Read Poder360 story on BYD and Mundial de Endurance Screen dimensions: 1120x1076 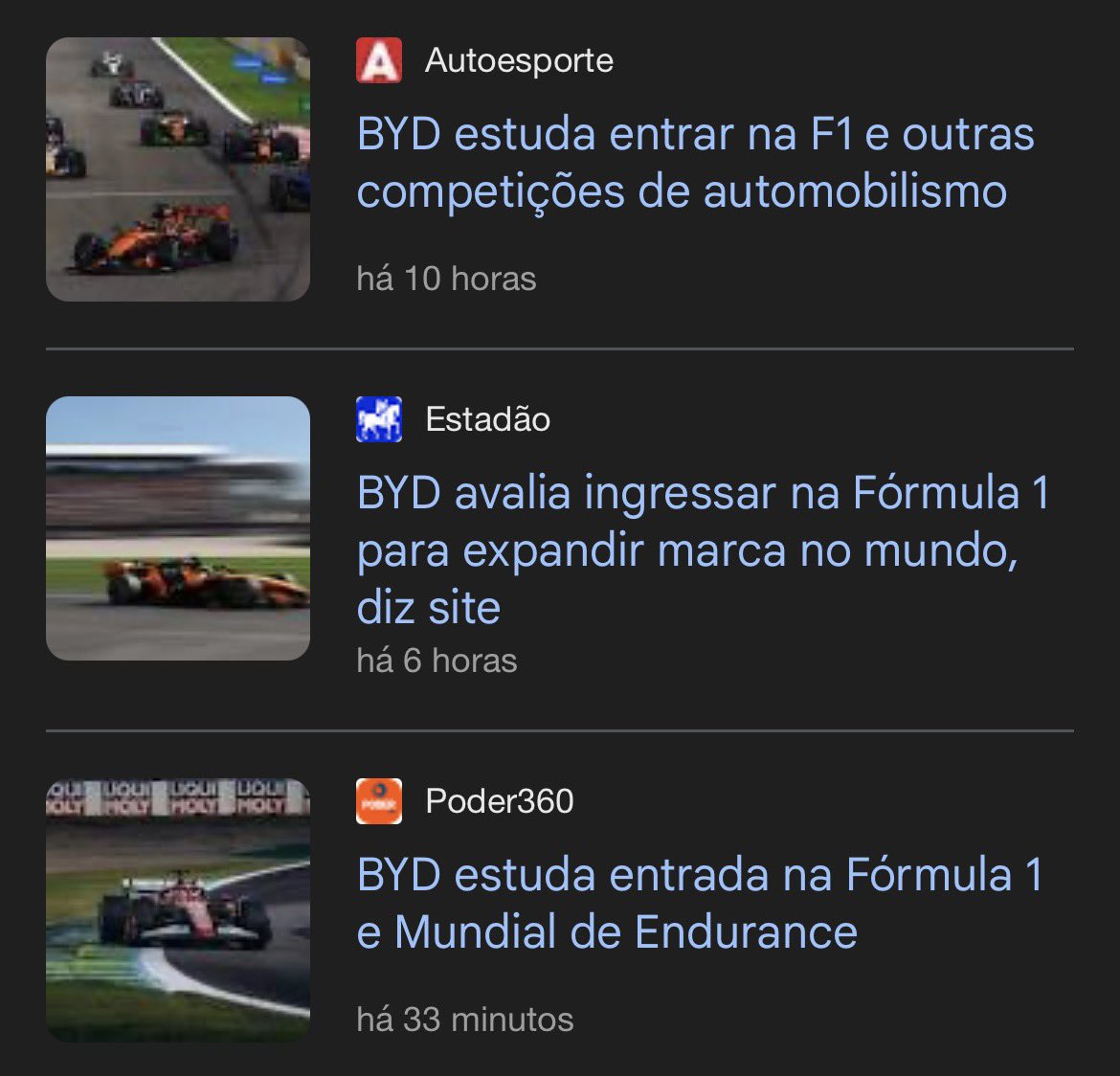pos(700,903)
